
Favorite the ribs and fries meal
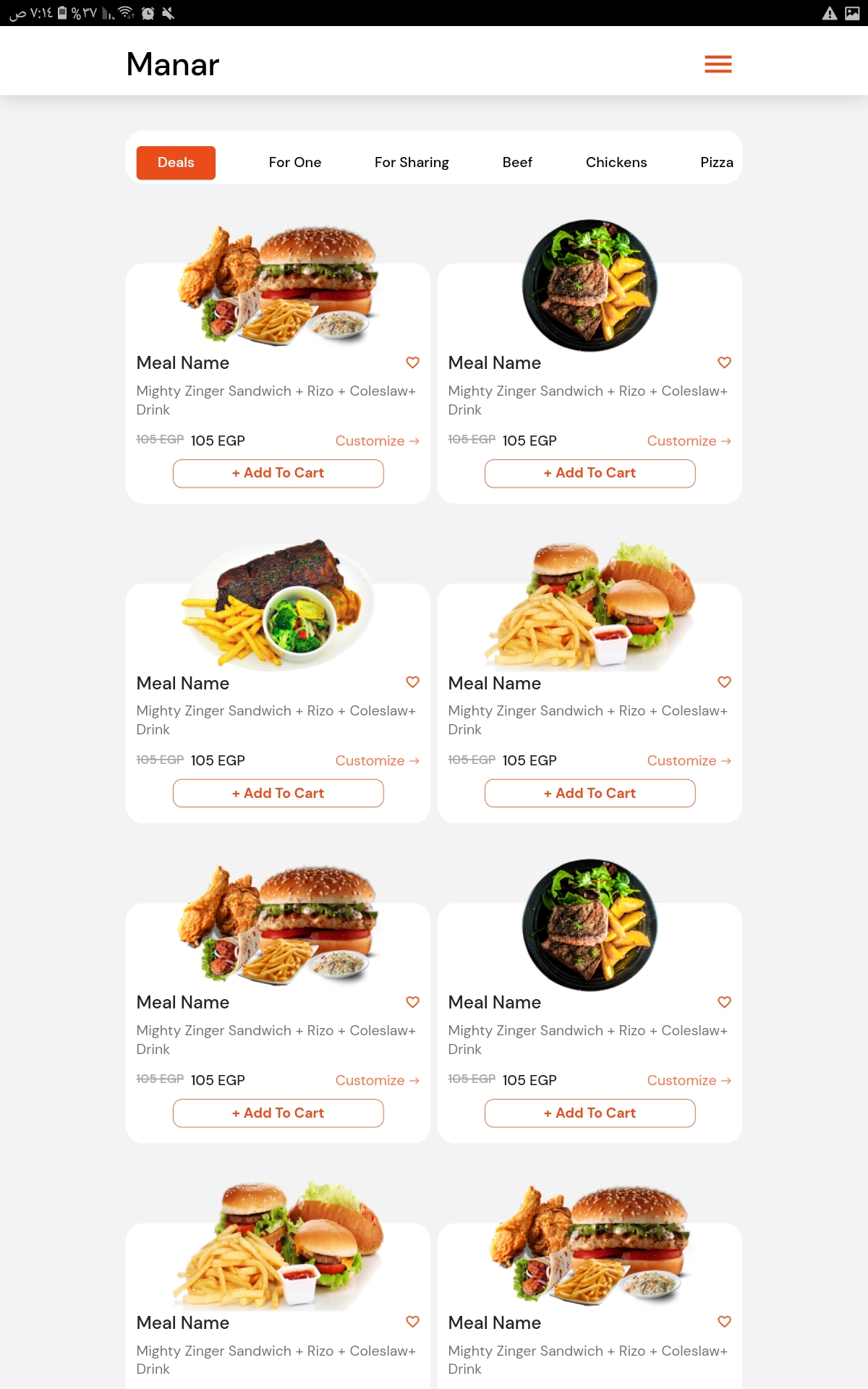point(413,682)
